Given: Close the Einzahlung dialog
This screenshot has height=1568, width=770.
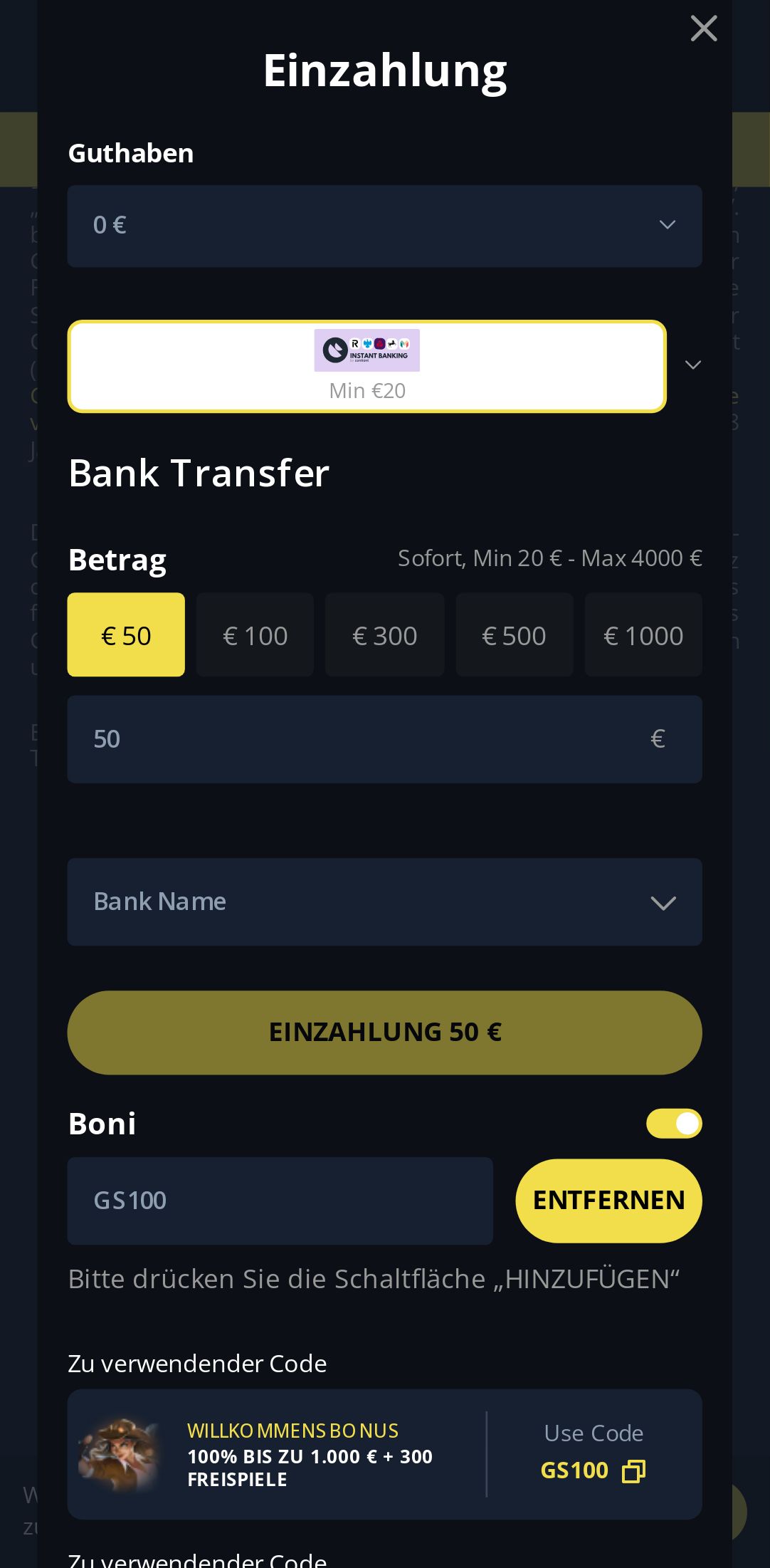Looking at the screenshot, I should click(703, 28).
